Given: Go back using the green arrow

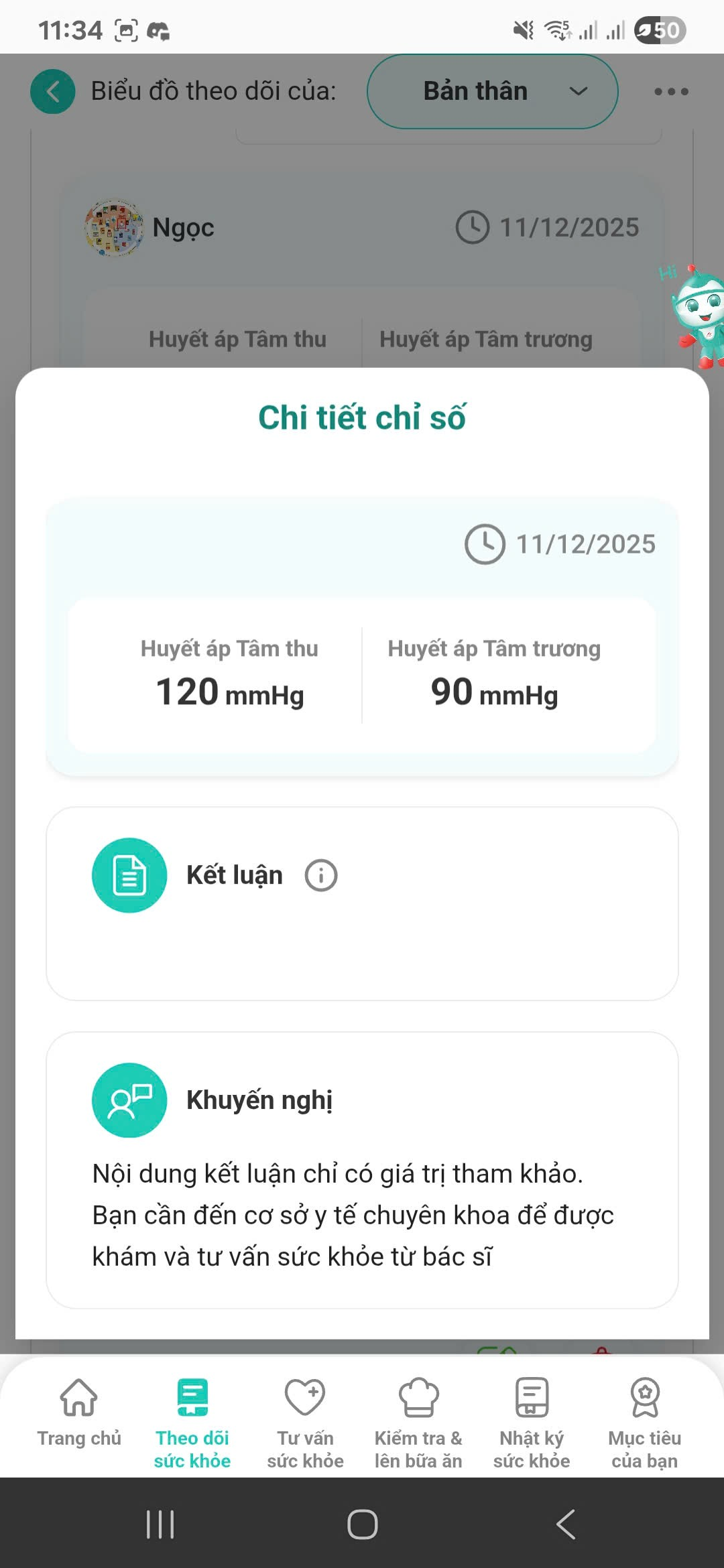Looking at the screenshot, I should point(52,91).
